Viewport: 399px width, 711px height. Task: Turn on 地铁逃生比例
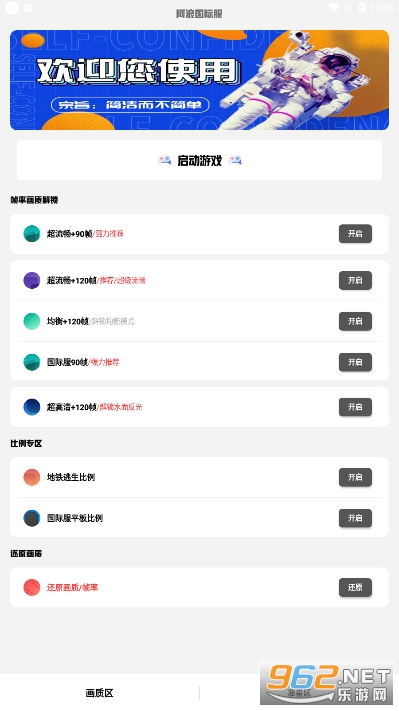(355, 477)
